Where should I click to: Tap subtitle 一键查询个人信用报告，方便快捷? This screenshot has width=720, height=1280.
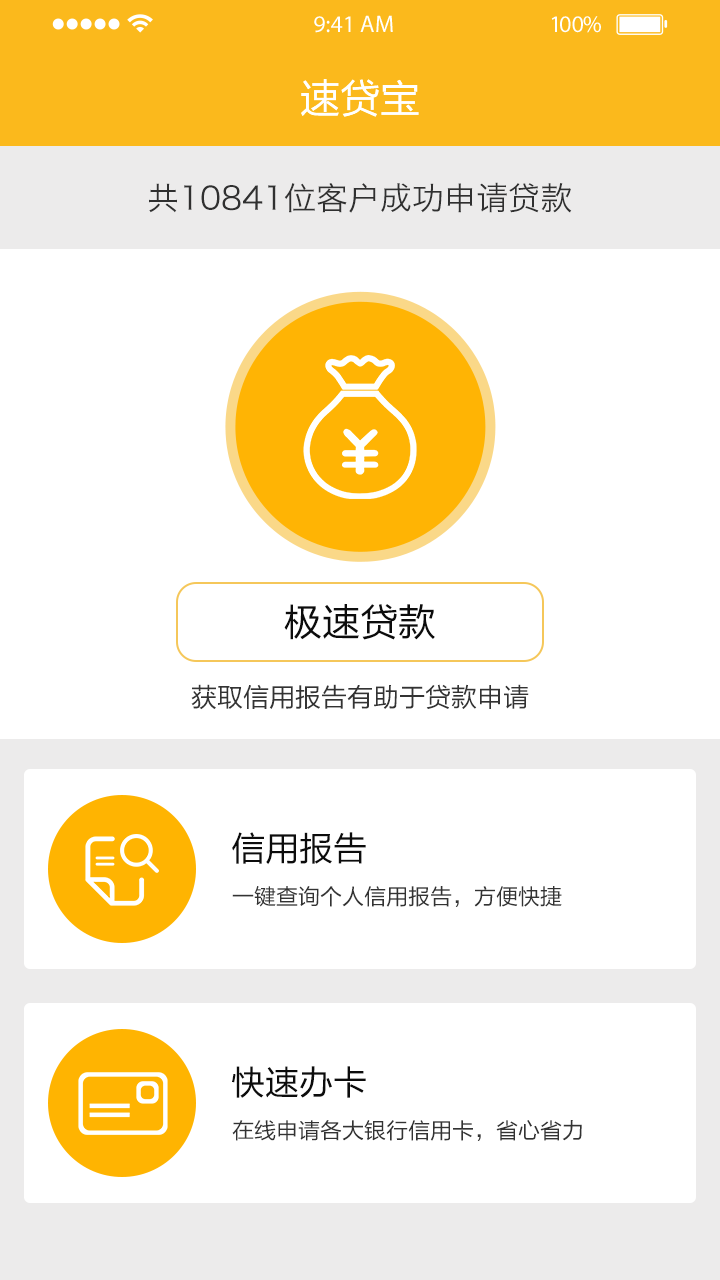[397, 896]
